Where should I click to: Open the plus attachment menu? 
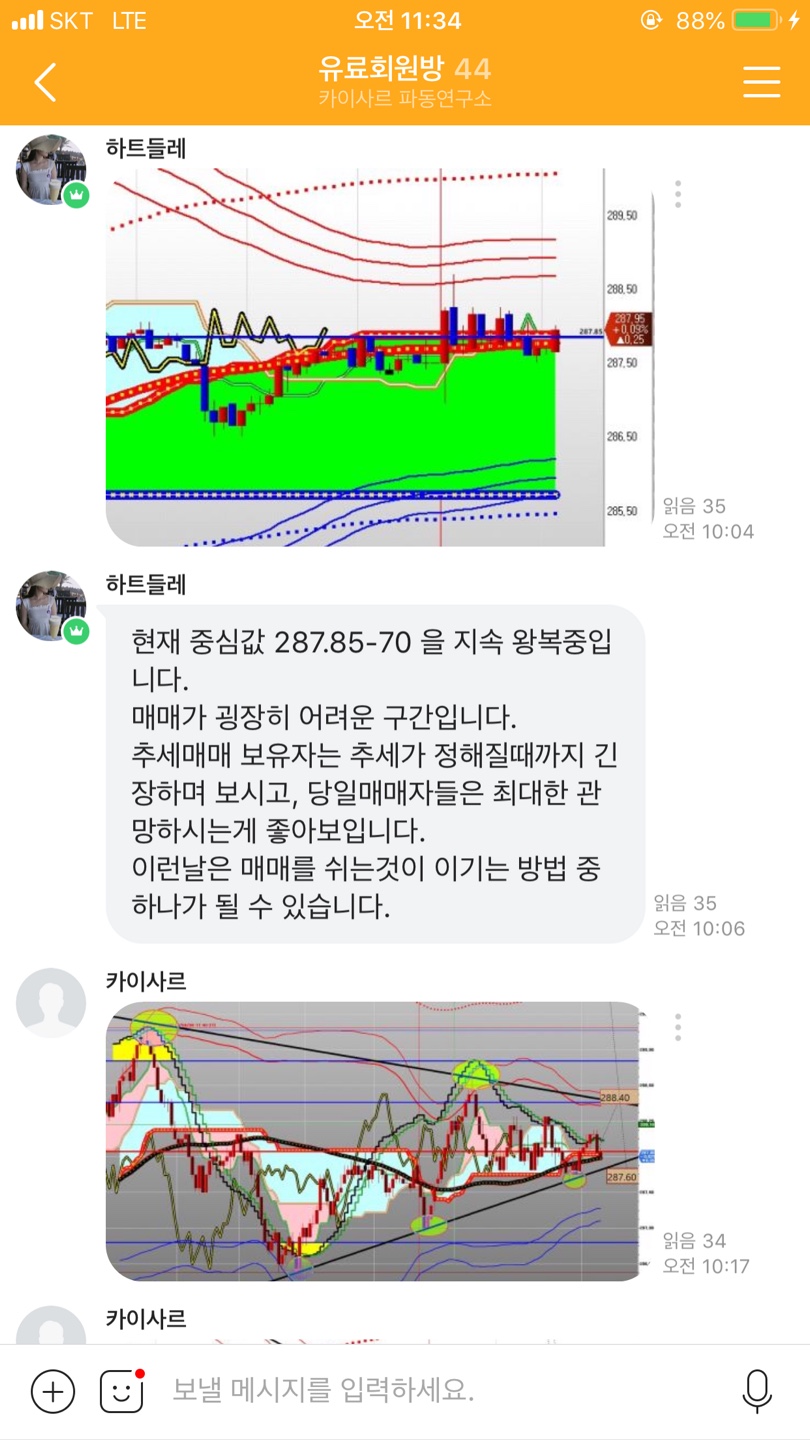(x=53, y=1390)
